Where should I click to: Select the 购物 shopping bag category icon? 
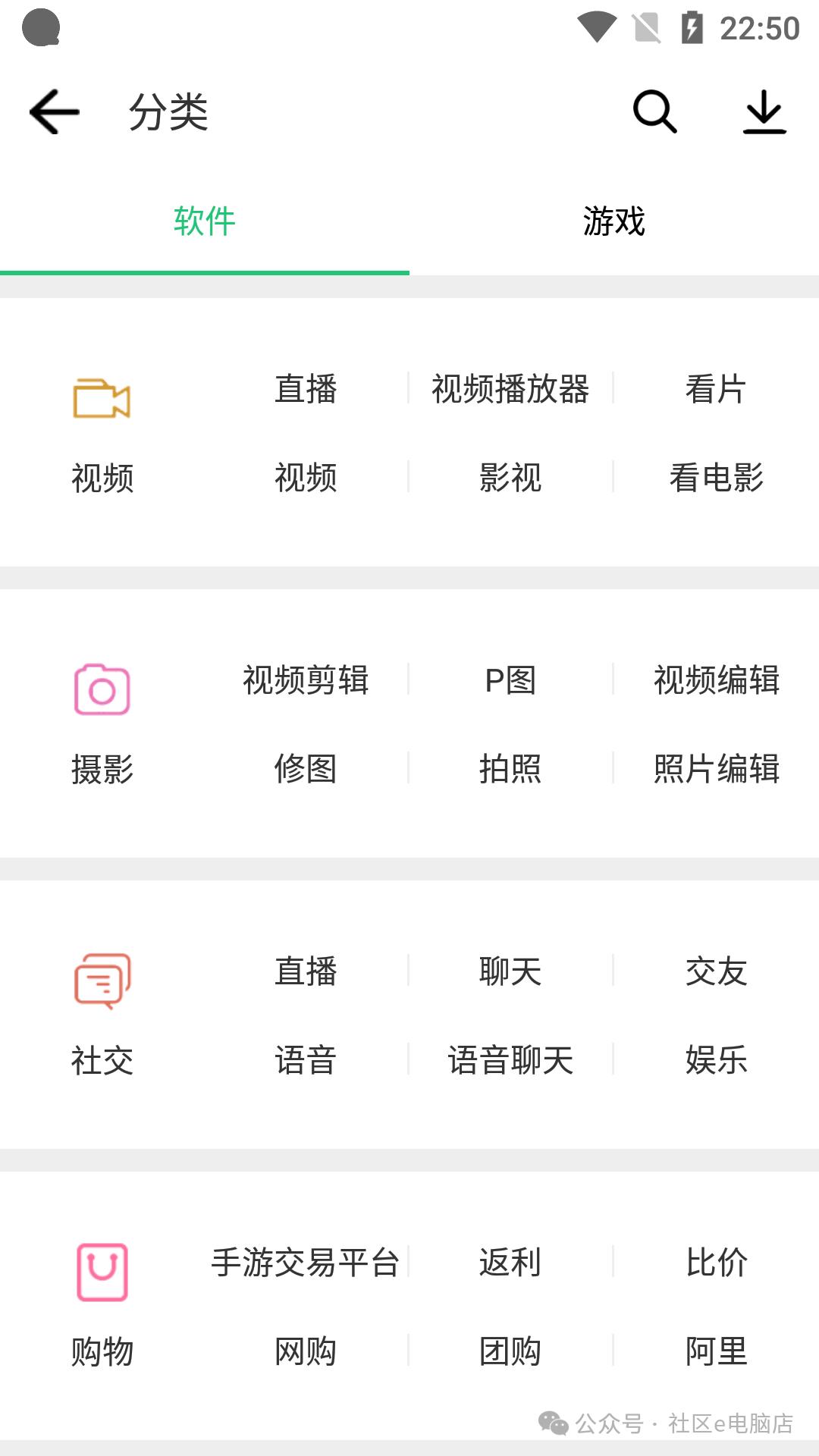pos(102,1272)
